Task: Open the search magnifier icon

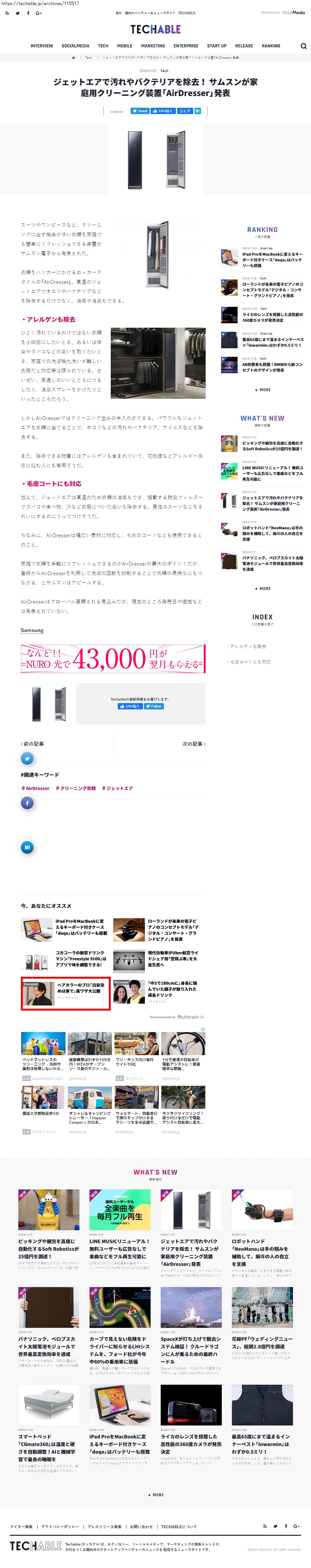Action: [x=303, y=46]
